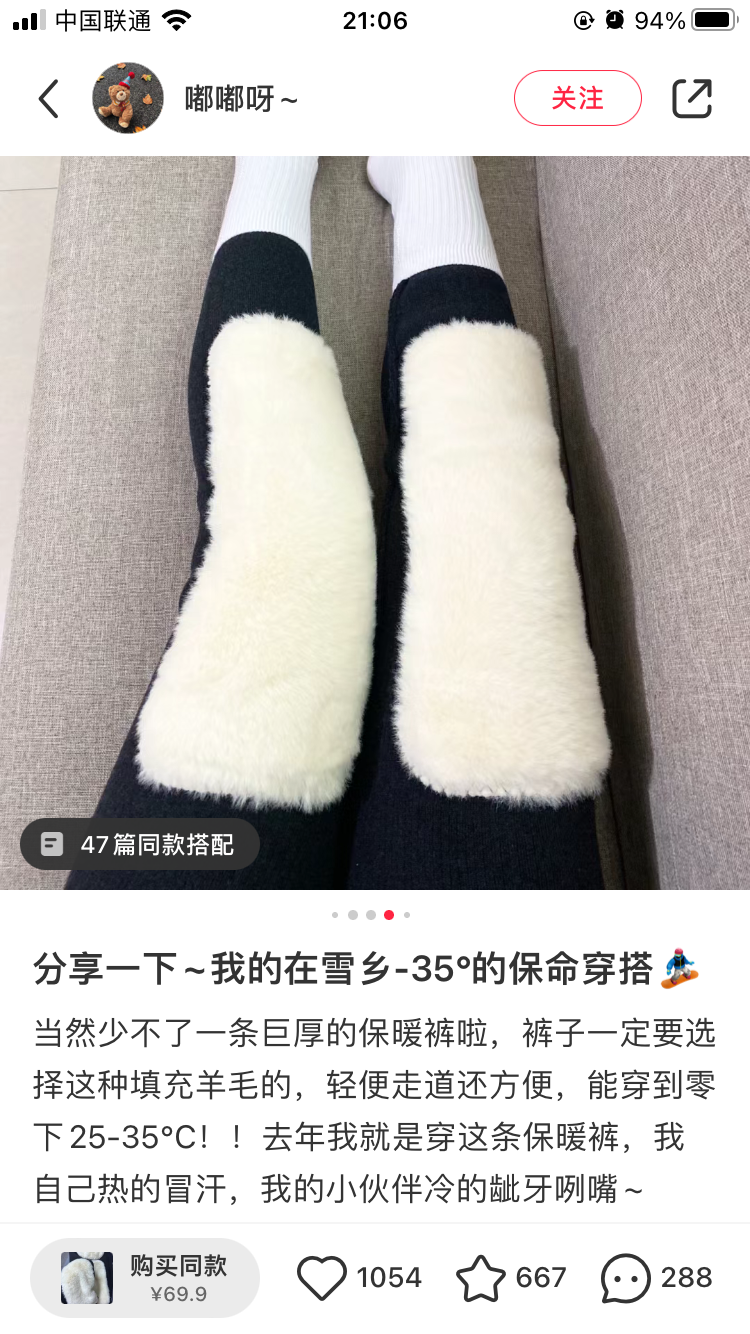The image size is (750, 1334).
Task: Open 嘟嘟呀~ profile avatar
Action: click(128, 98)
